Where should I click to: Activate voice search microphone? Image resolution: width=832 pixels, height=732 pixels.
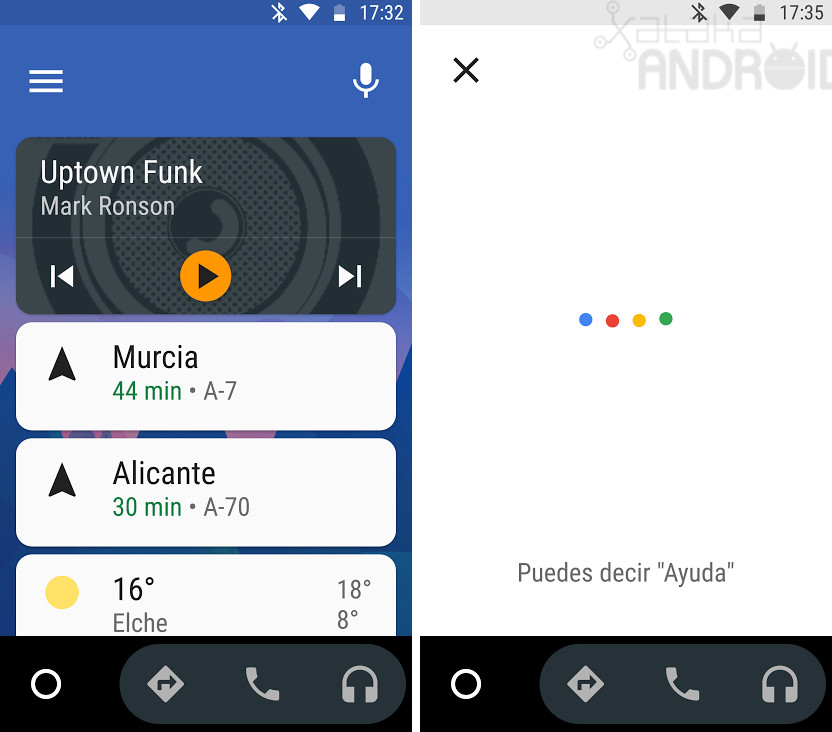point(366,81)
